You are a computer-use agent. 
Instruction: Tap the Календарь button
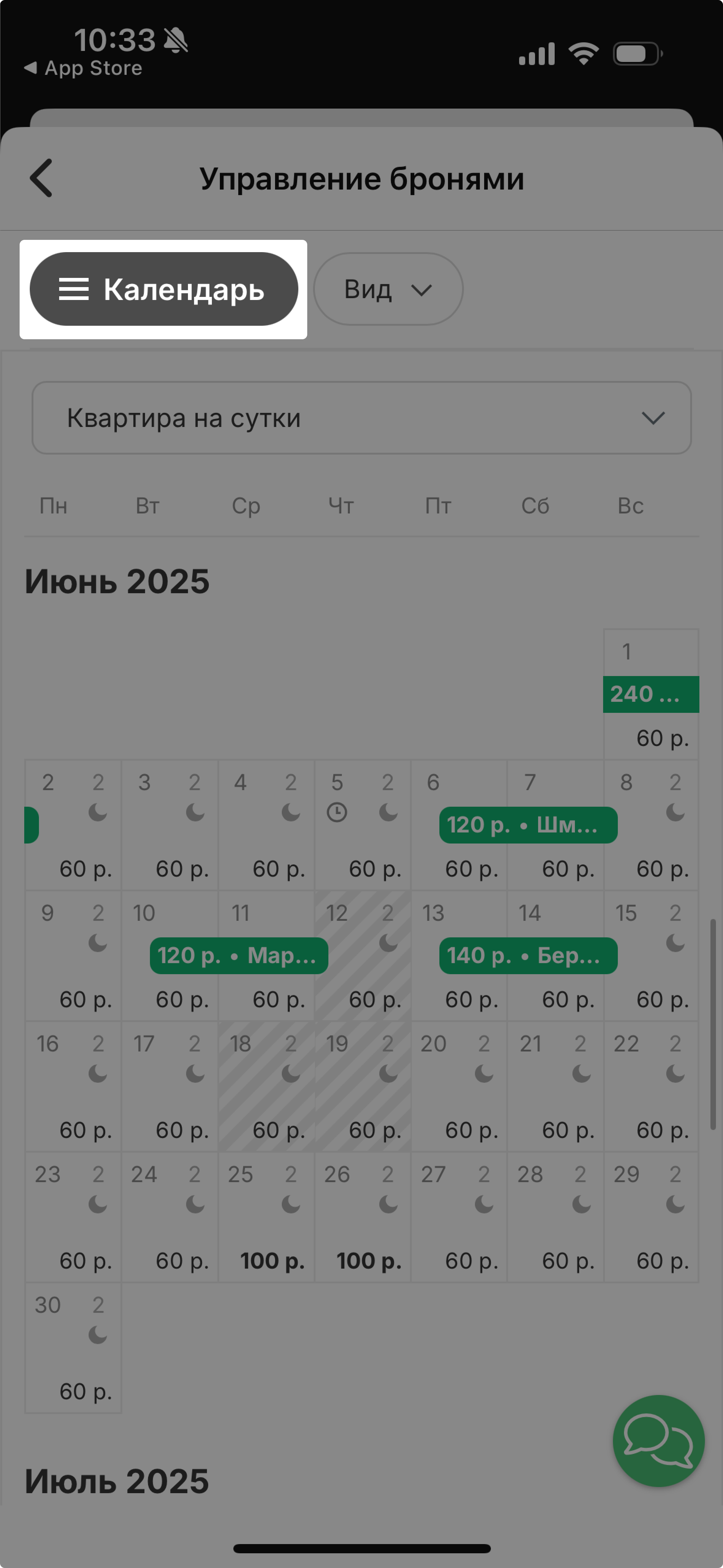click(x=164, y=289)
